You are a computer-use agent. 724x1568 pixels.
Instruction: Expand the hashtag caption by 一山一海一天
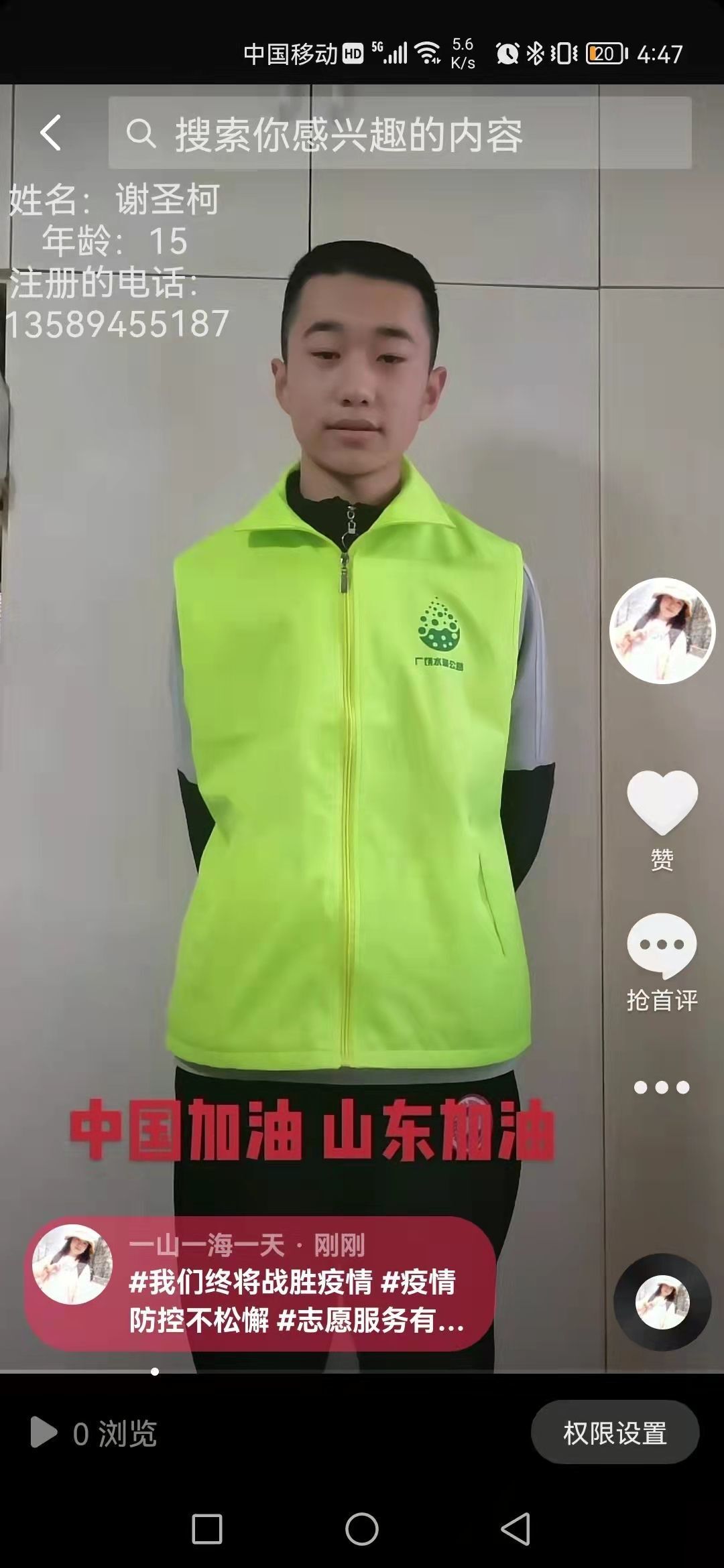(260, 1284)
